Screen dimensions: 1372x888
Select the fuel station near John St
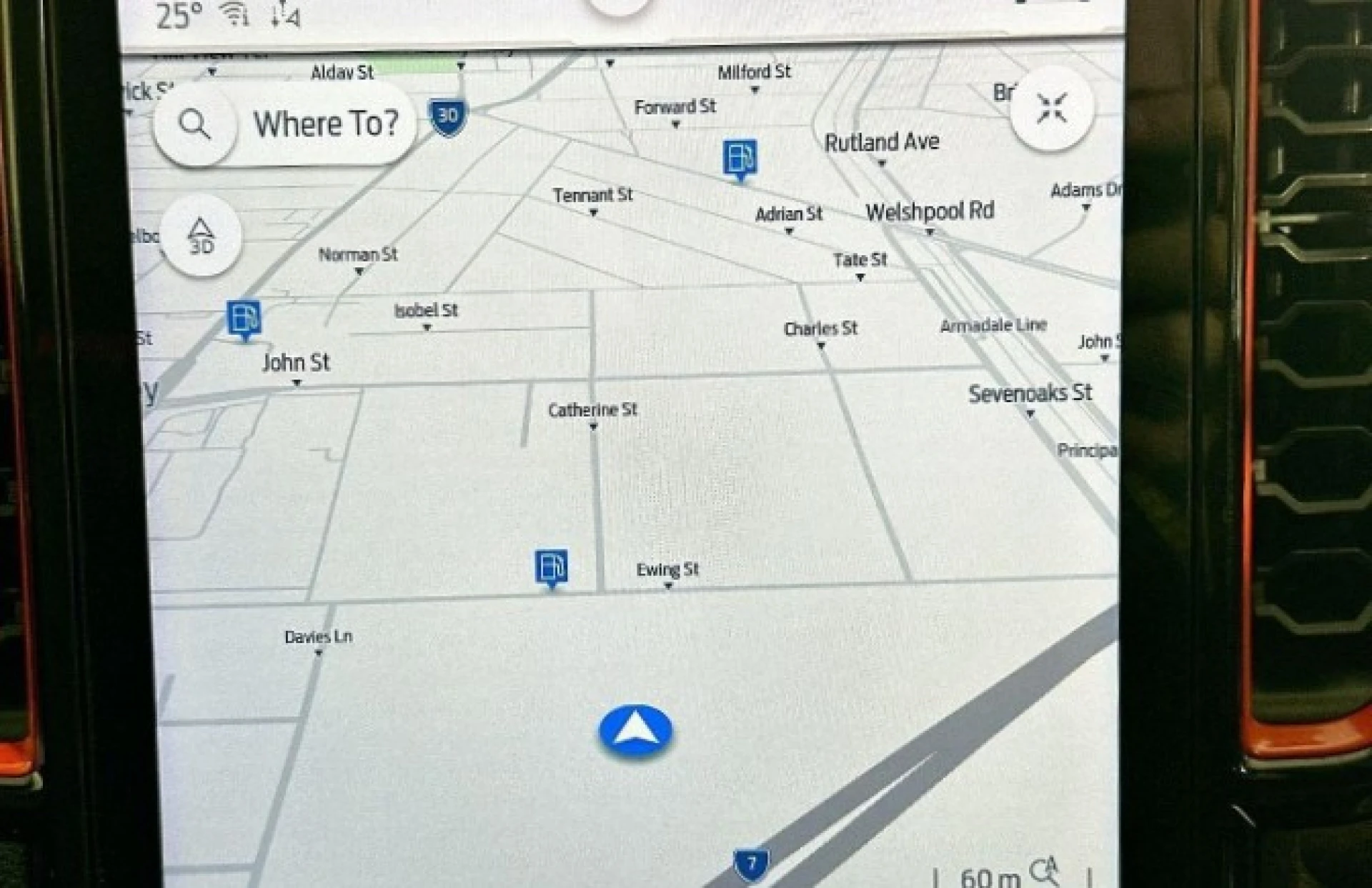pyautogui.click(x=244, y=319)
